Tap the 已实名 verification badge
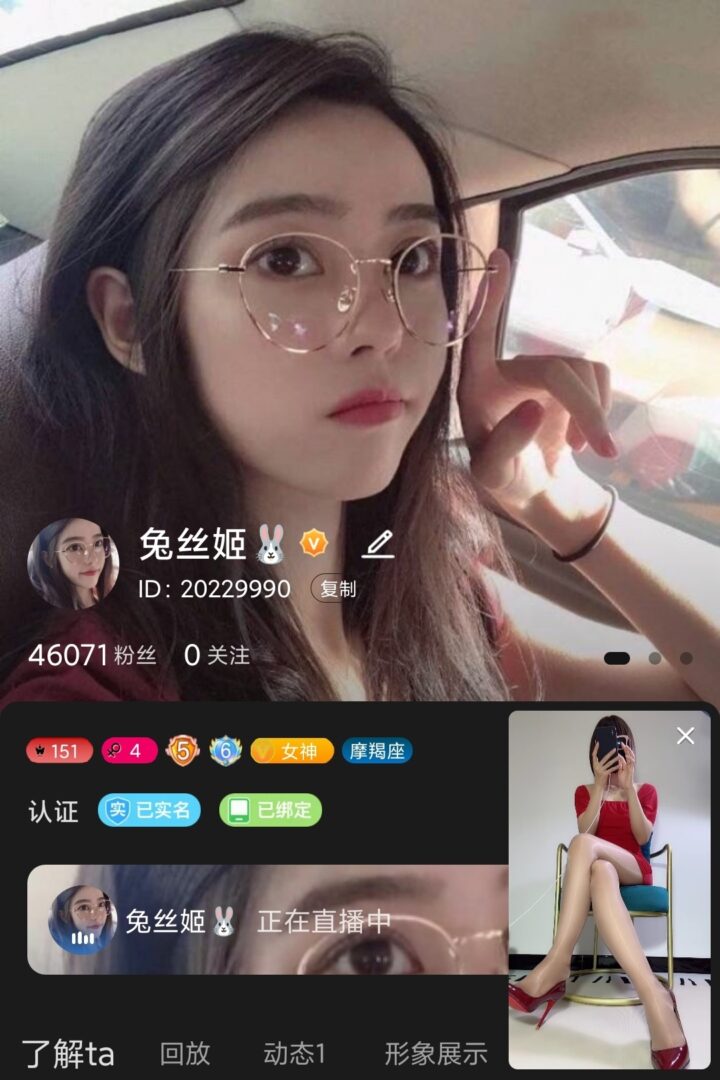This screenshot has height=1080, width=720. (x=150, y=810)
